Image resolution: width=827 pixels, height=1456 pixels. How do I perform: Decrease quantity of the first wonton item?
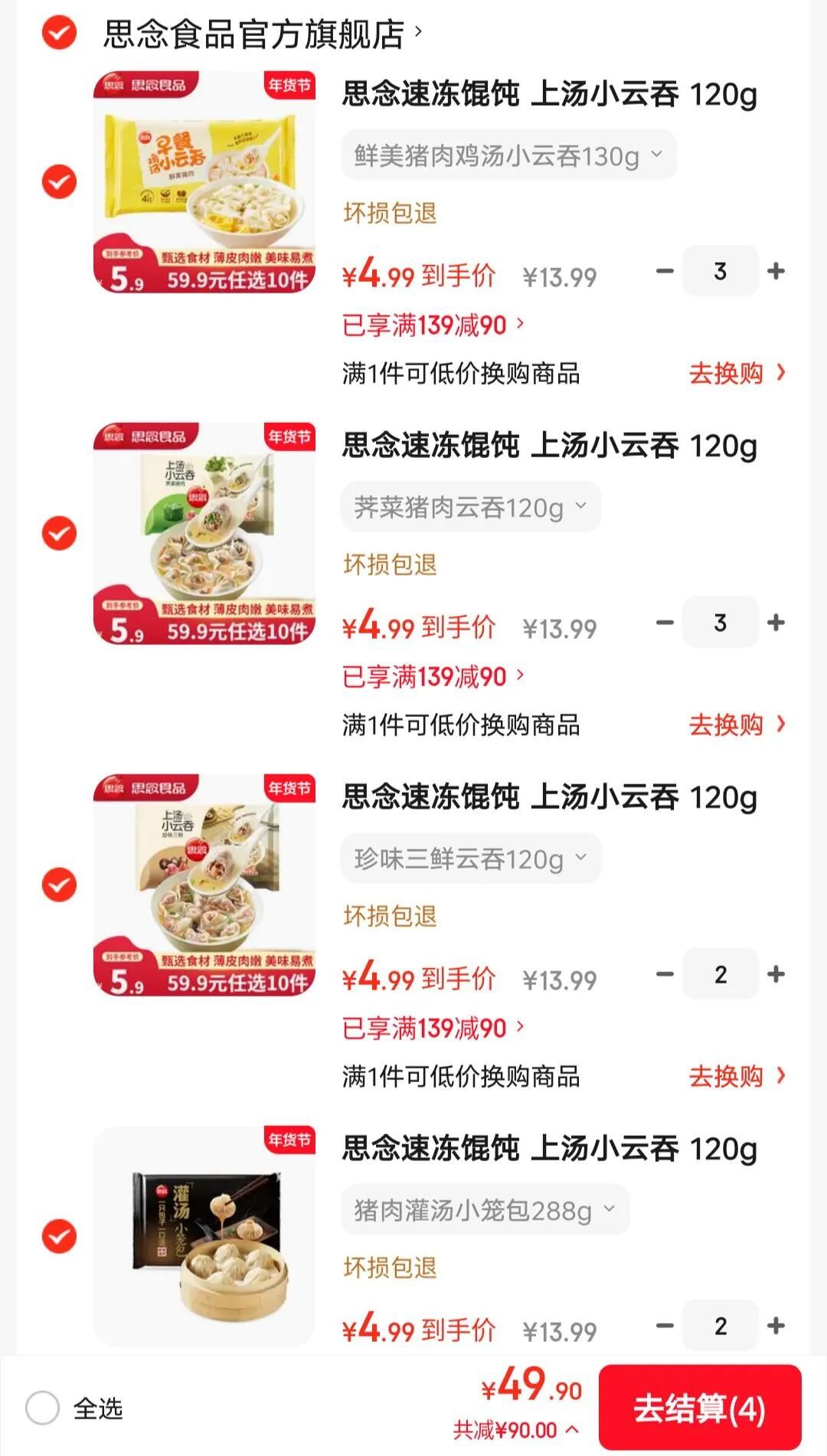[663, 272]
